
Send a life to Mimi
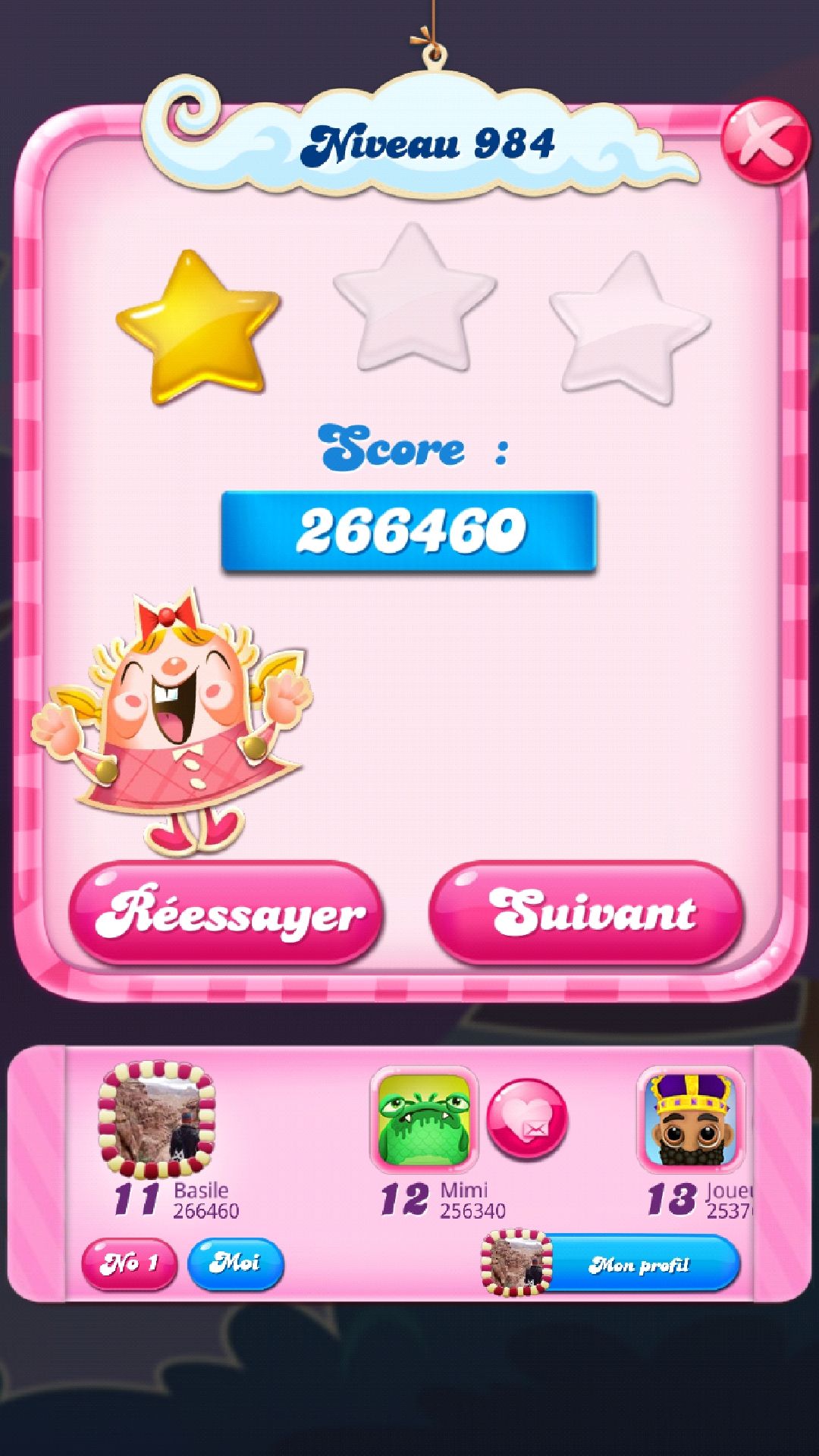[x=527, y=1119]
